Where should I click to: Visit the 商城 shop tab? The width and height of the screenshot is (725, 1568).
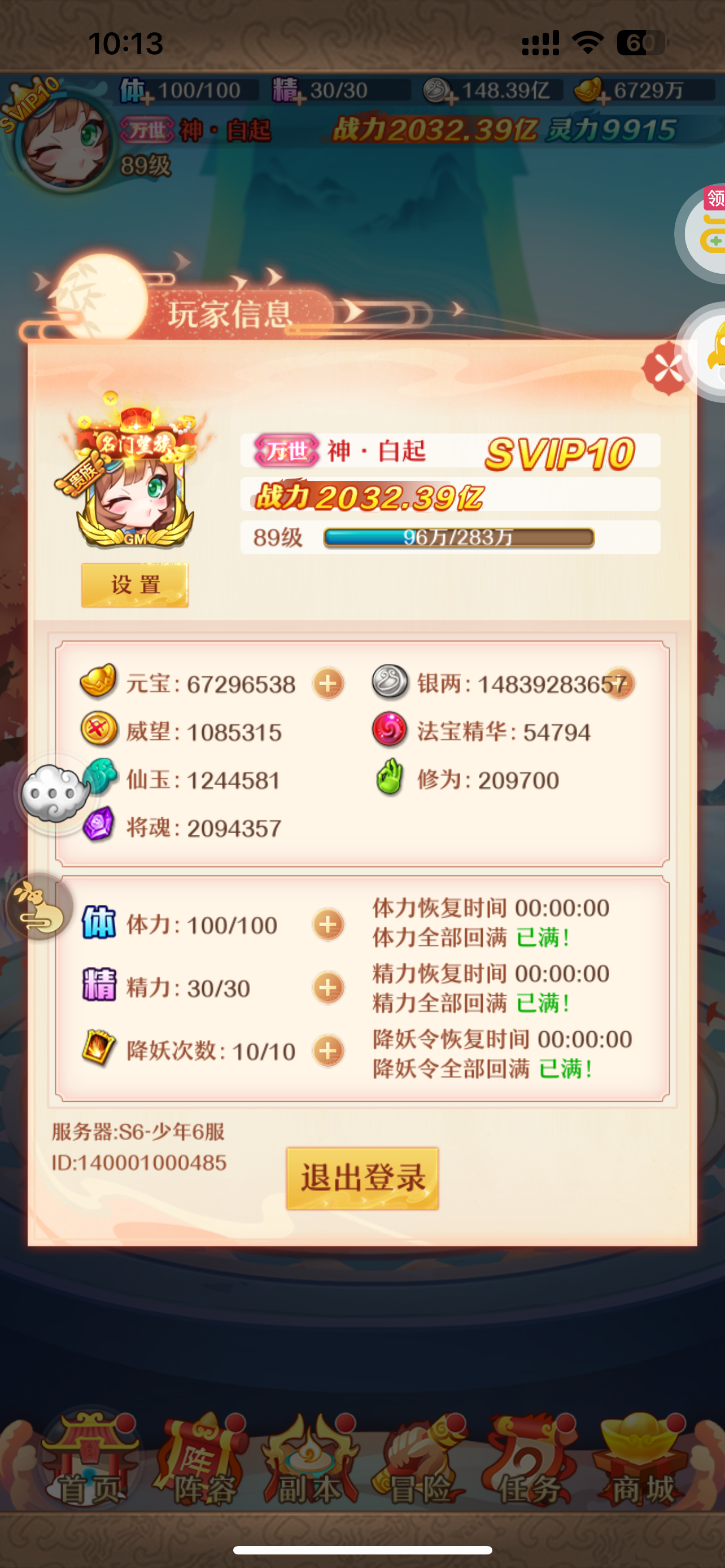[x=642, y=1461]
